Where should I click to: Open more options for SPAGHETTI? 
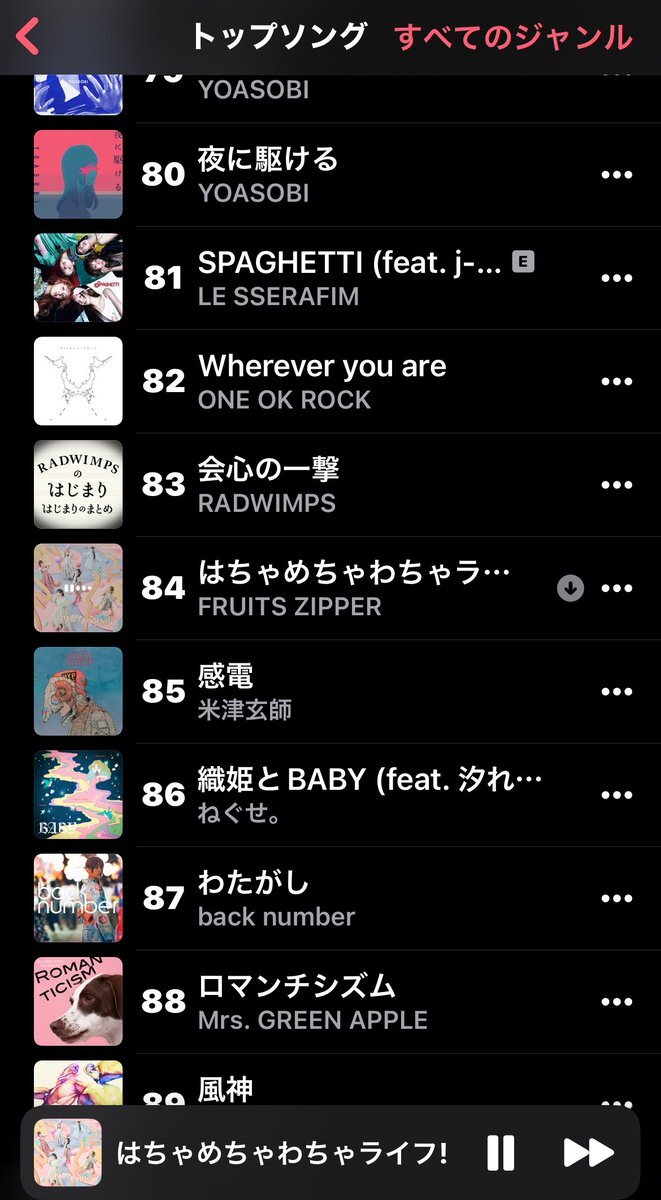click(x=616, y=278)
